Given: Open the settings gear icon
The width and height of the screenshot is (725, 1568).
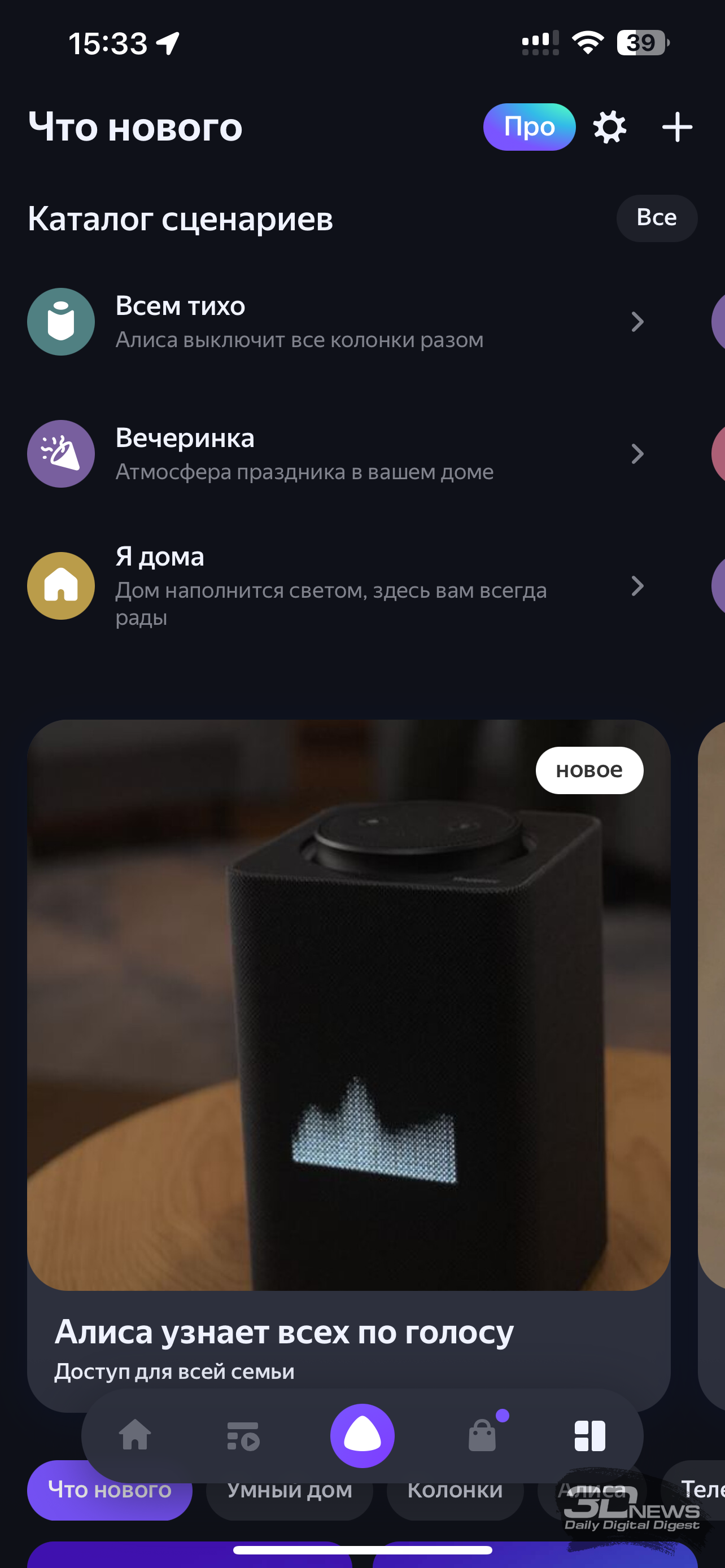Looking at the screenshot, I should tap(609, 127).
